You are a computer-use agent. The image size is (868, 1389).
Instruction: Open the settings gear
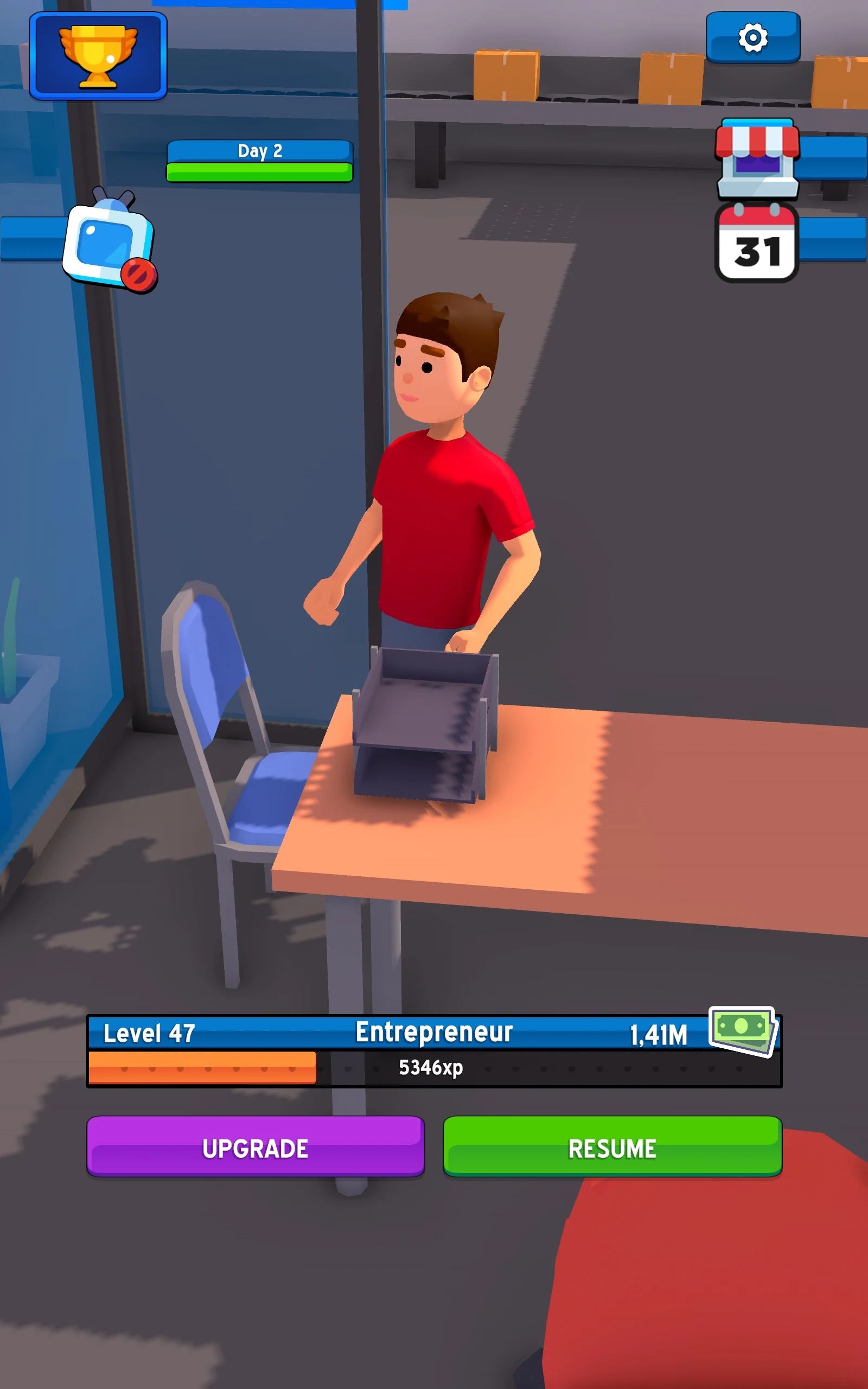752,38
